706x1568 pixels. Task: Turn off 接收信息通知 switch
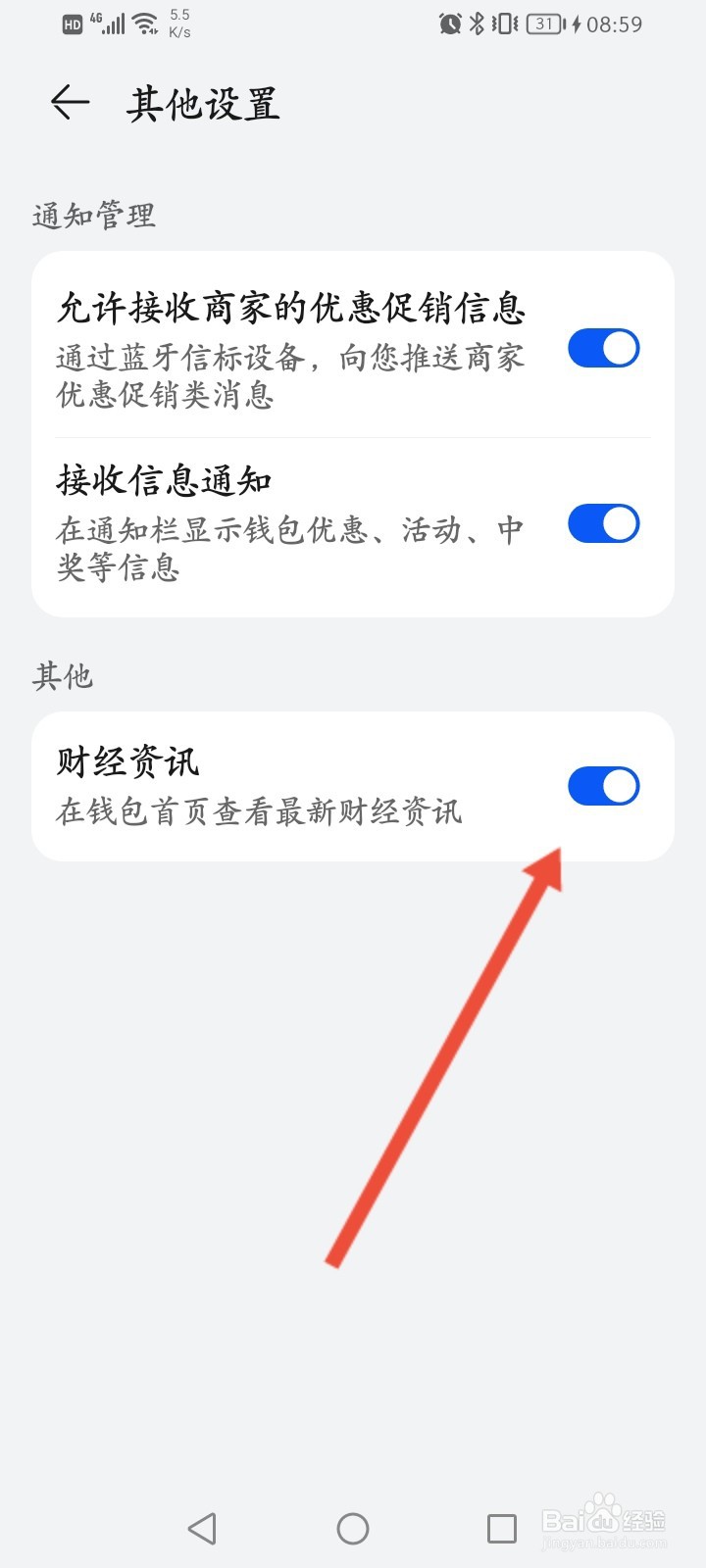point(603,523)
